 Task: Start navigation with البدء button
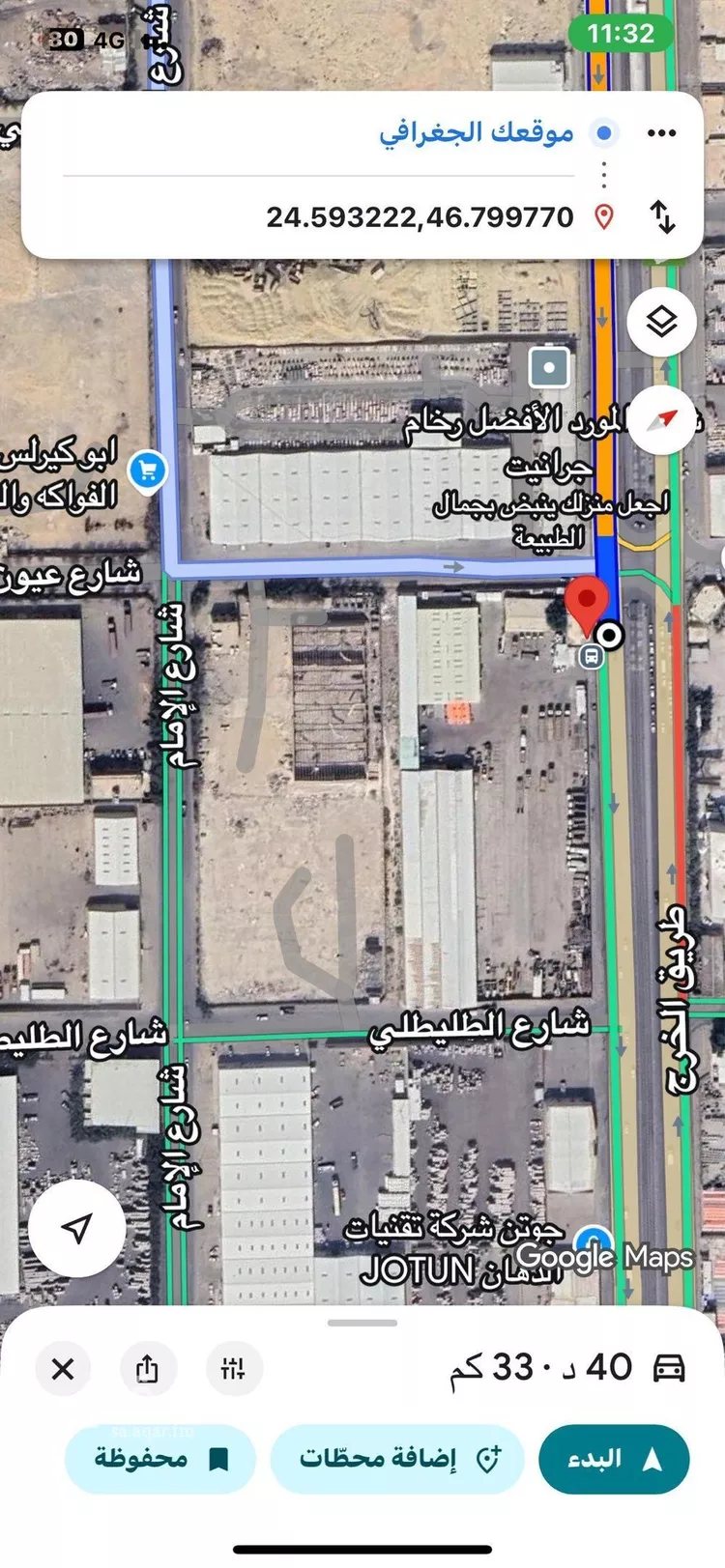tap(614, 1459)
